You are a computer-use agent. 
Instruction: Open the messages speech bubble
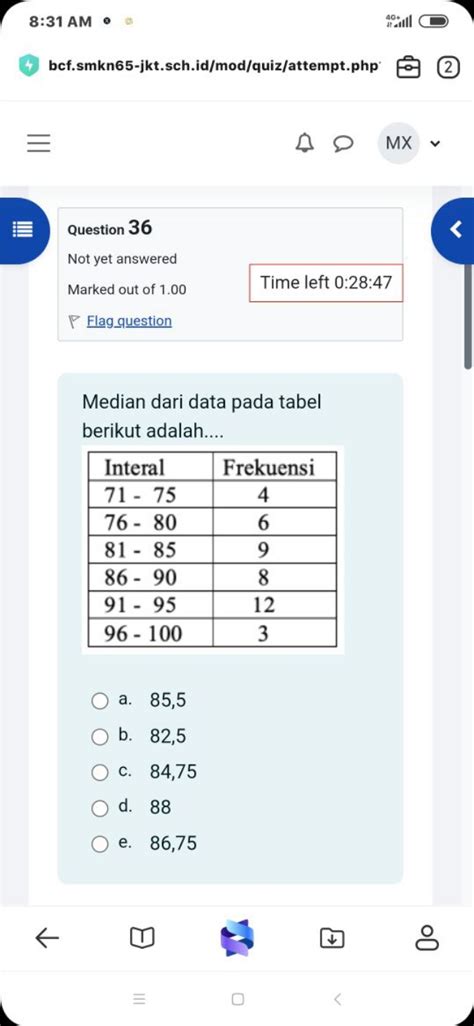344,143
